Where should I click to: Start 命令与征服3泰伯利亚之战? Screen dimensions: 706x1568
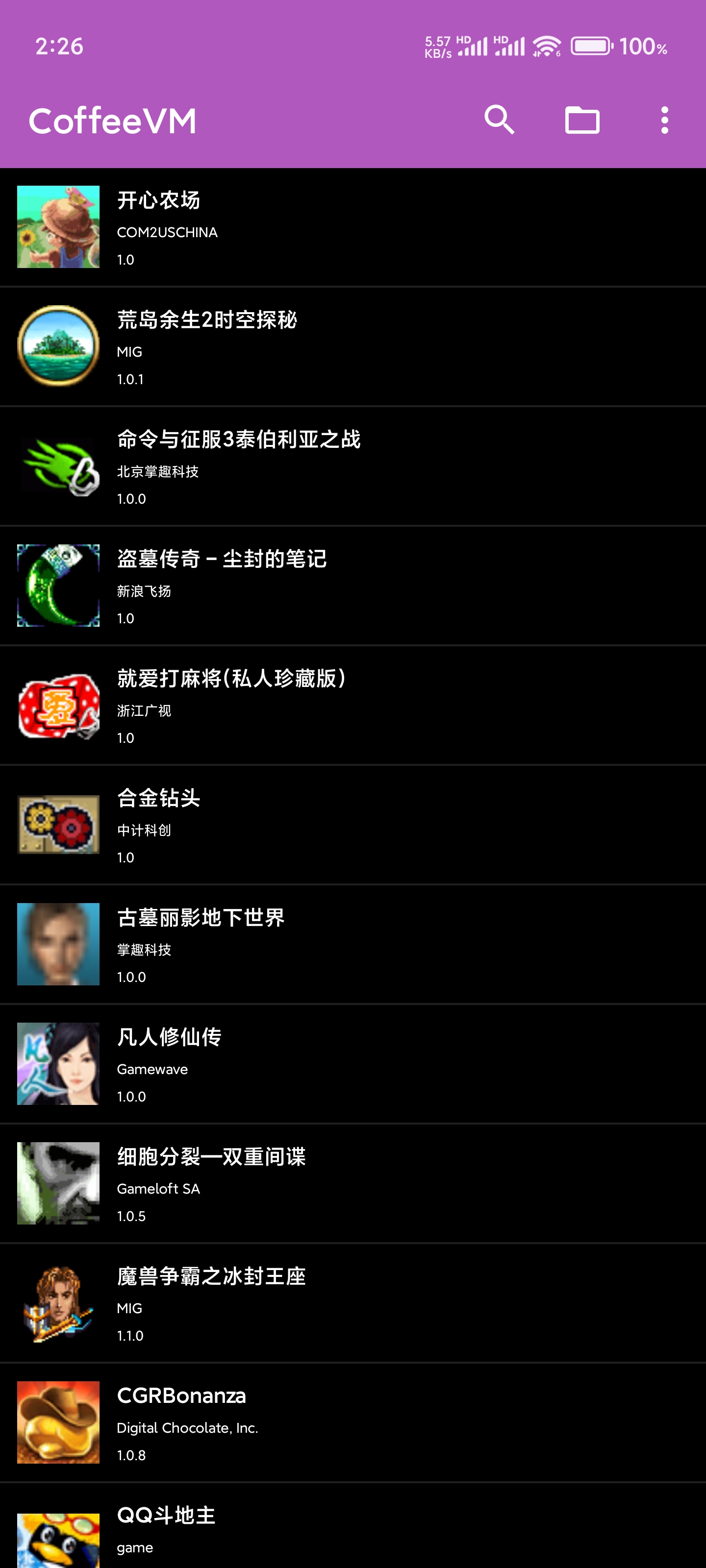click(353, 466)
